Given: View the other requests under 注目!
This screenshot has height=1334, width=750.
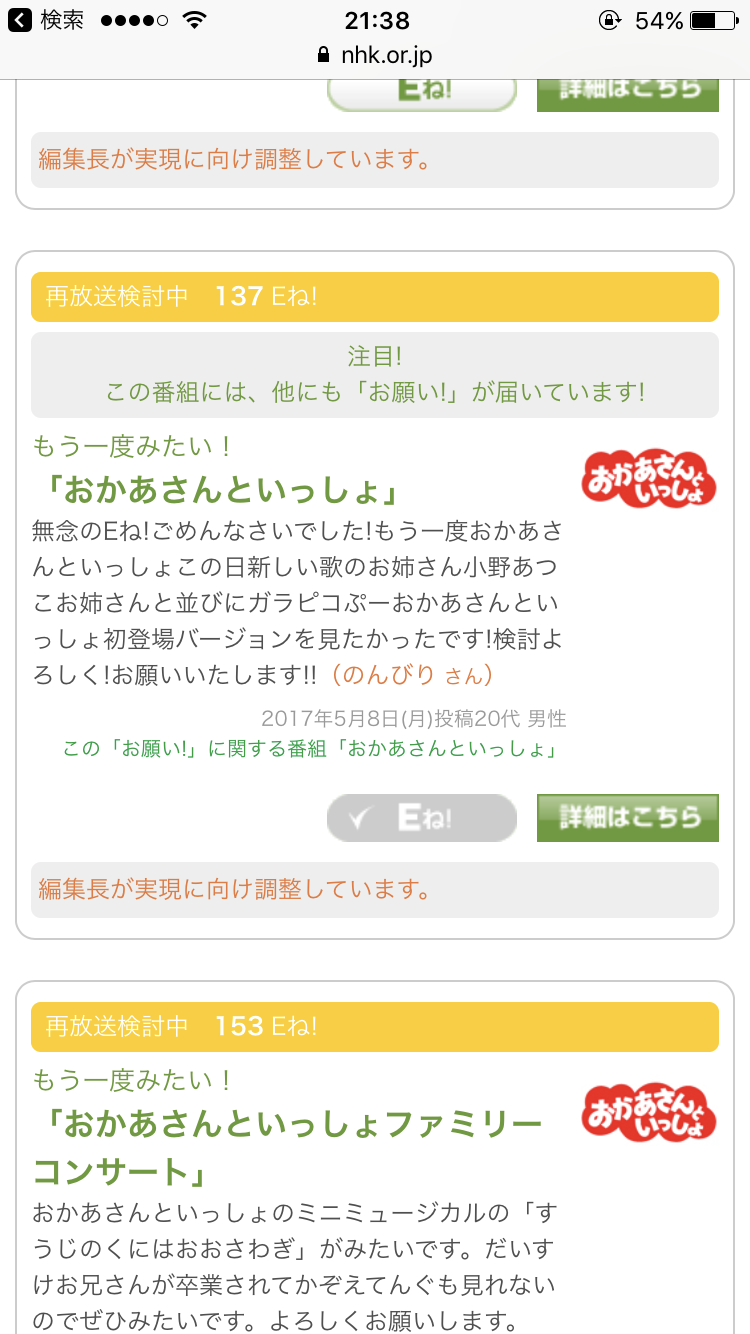Looking at the screenshot, I should [375, 375].
